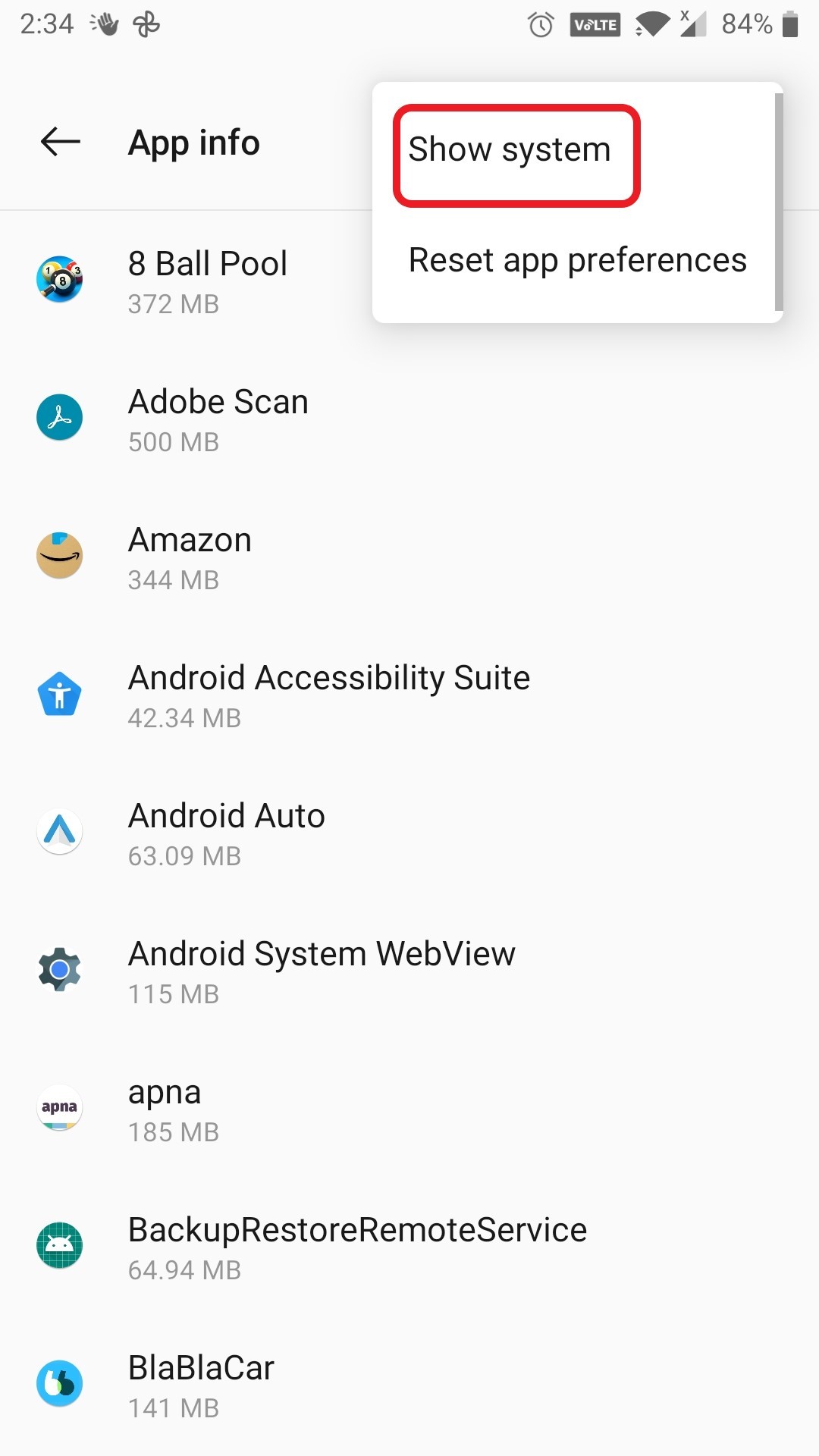Open 8 Ball Pool app info

click(x=207, y=281)
